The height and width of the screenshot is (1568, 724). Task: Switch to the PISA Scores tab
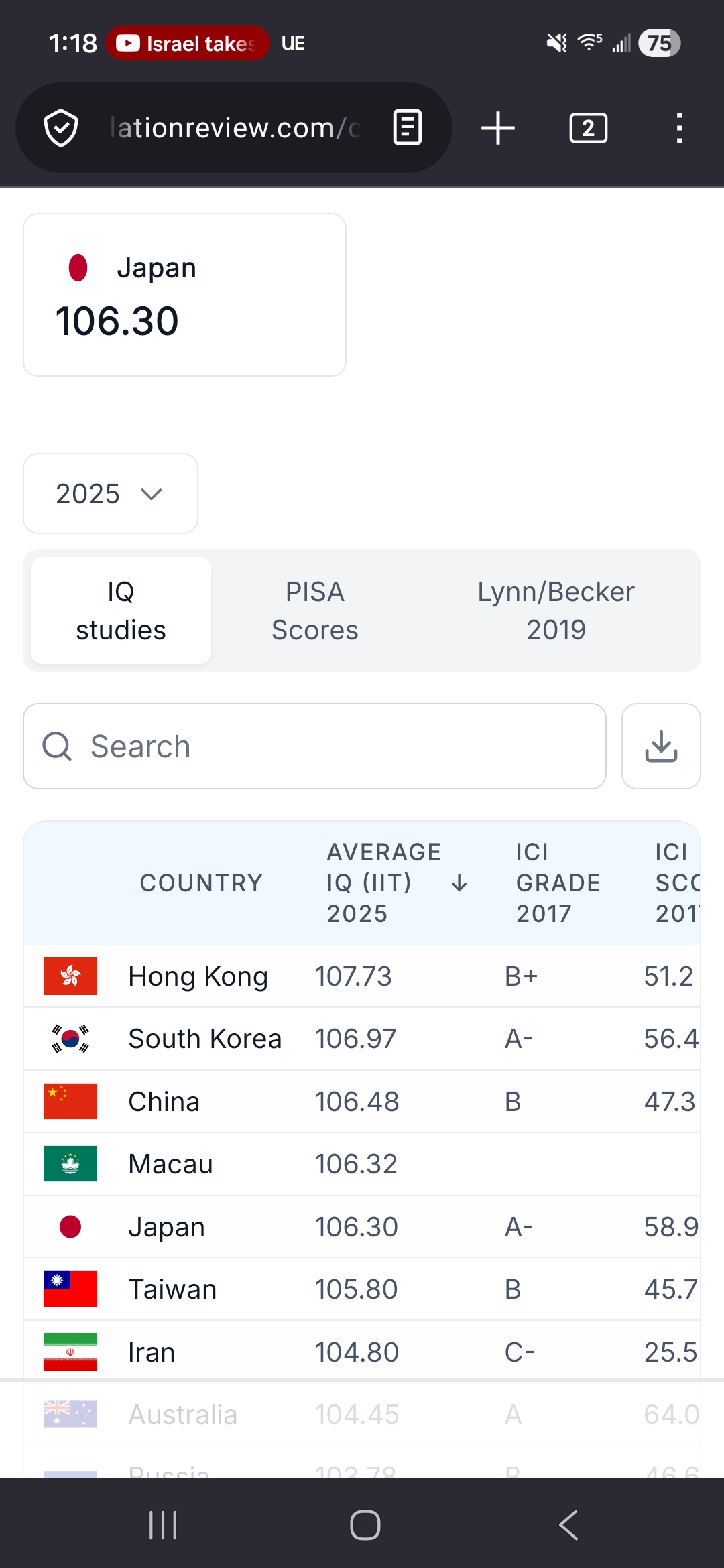315,610
